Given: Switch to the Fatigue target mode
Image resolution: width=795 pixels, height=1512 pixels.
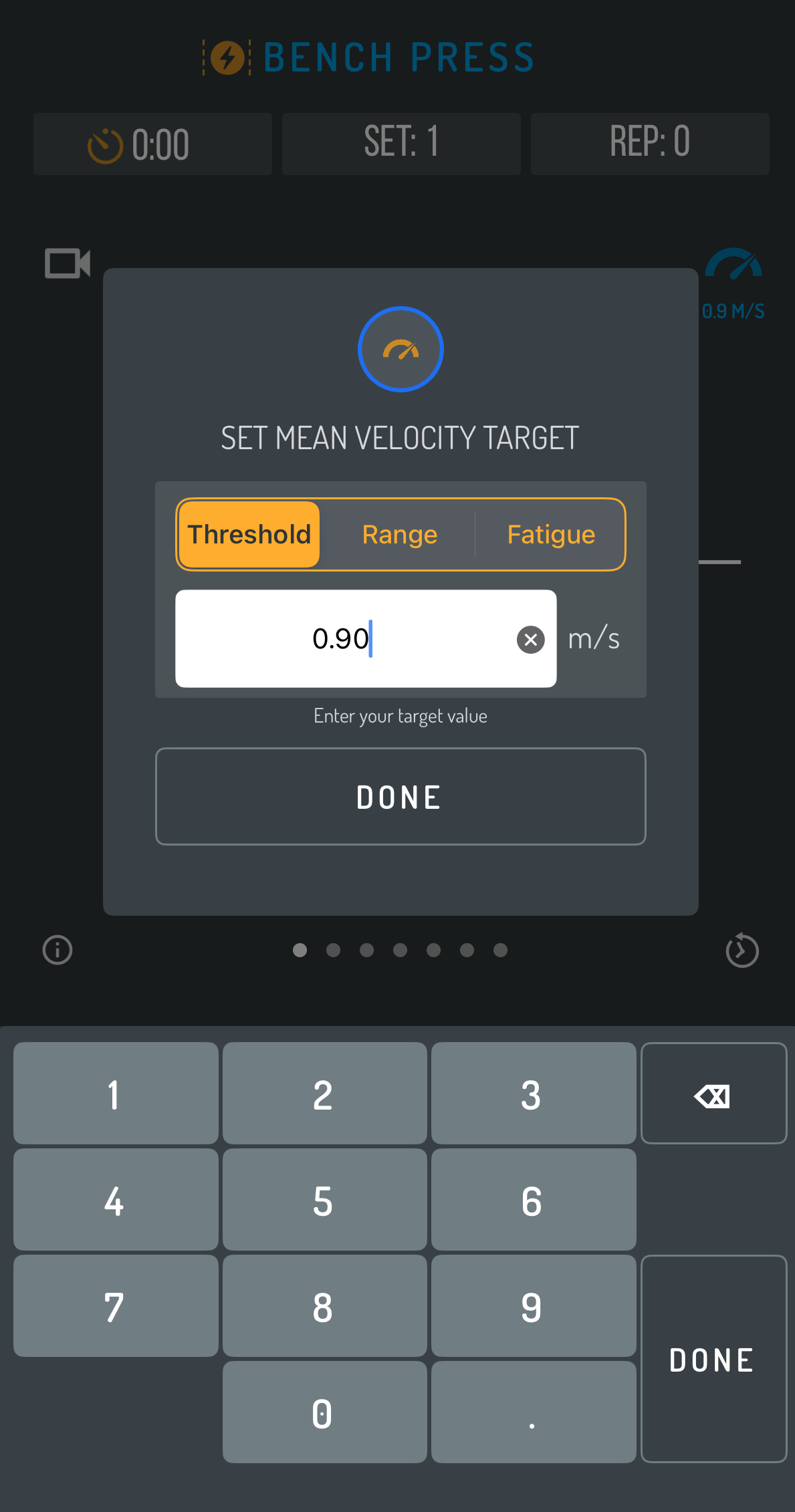Looking at the screenshot, I should 551,534.
